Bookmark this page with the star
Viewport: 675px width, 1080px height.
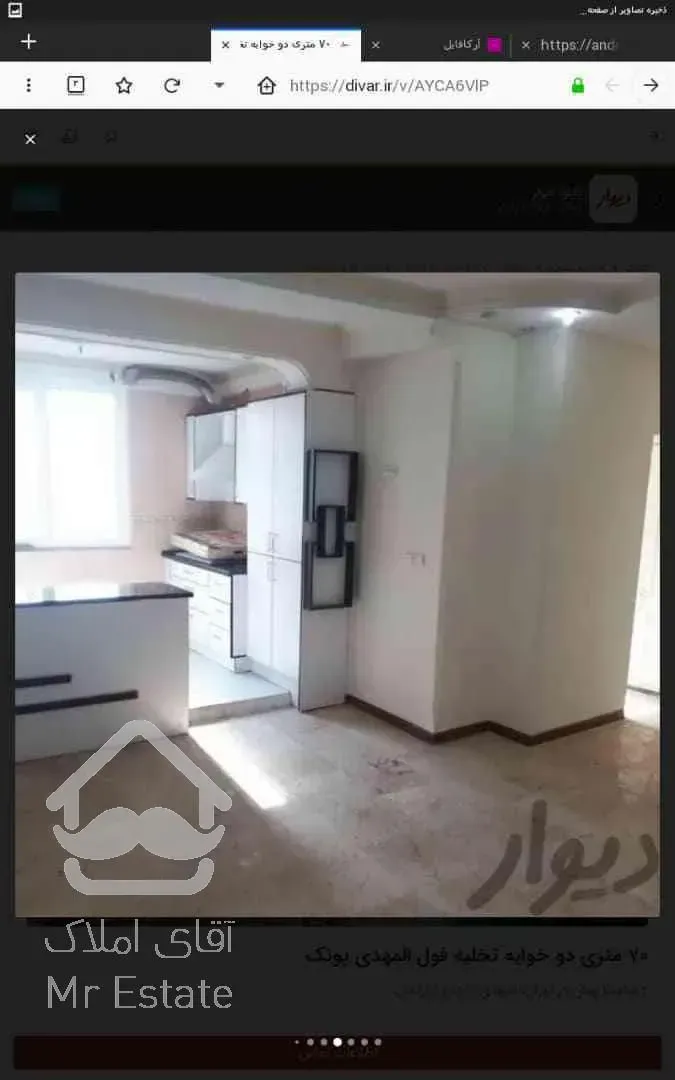click(124, 86)
